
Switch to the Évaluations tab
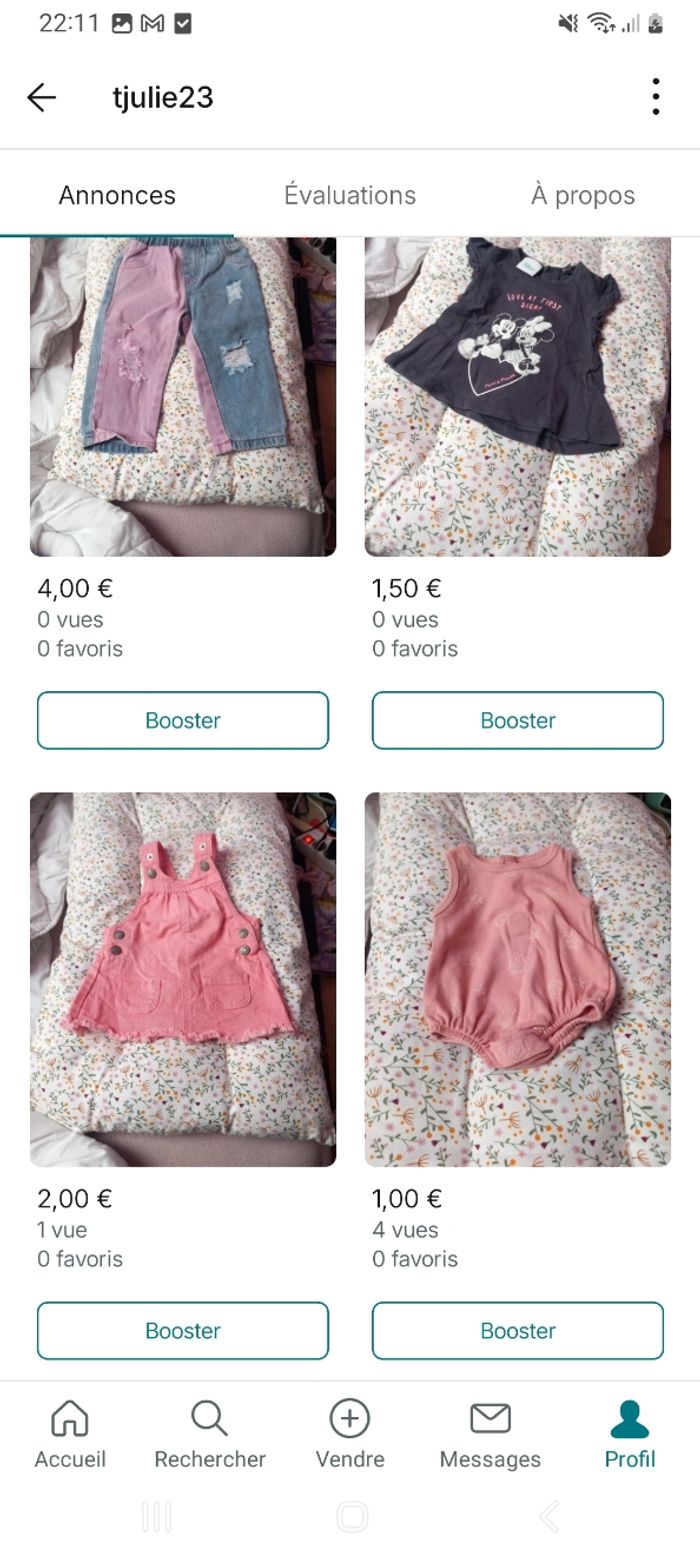[350, 195]
